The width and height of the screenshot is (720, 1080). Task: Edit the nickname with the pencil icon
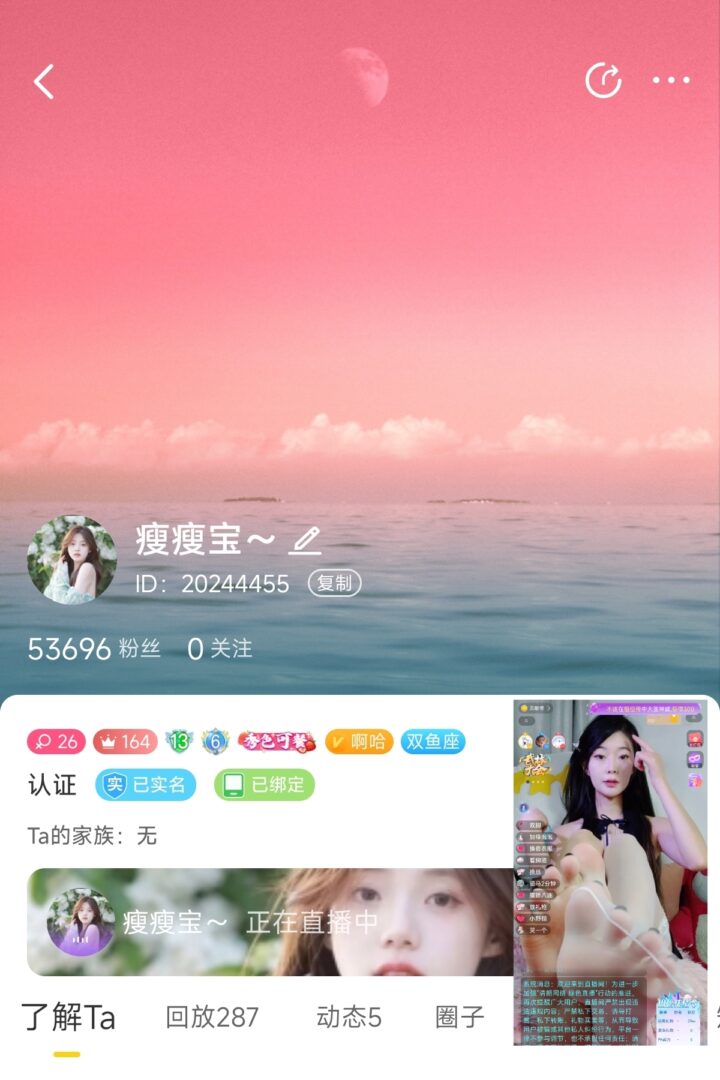coord(305,541)
